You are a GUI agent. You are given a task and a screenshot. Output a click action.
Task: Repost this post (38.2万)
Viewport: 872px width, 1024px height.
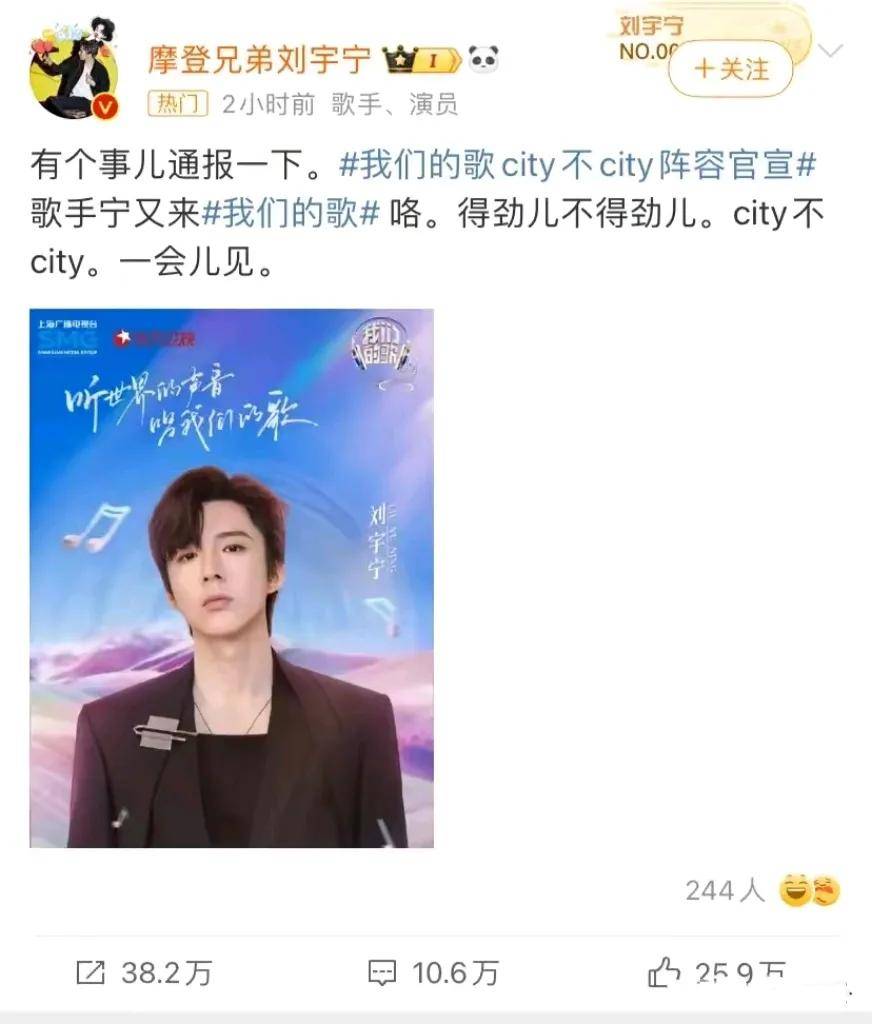point(144,973)
